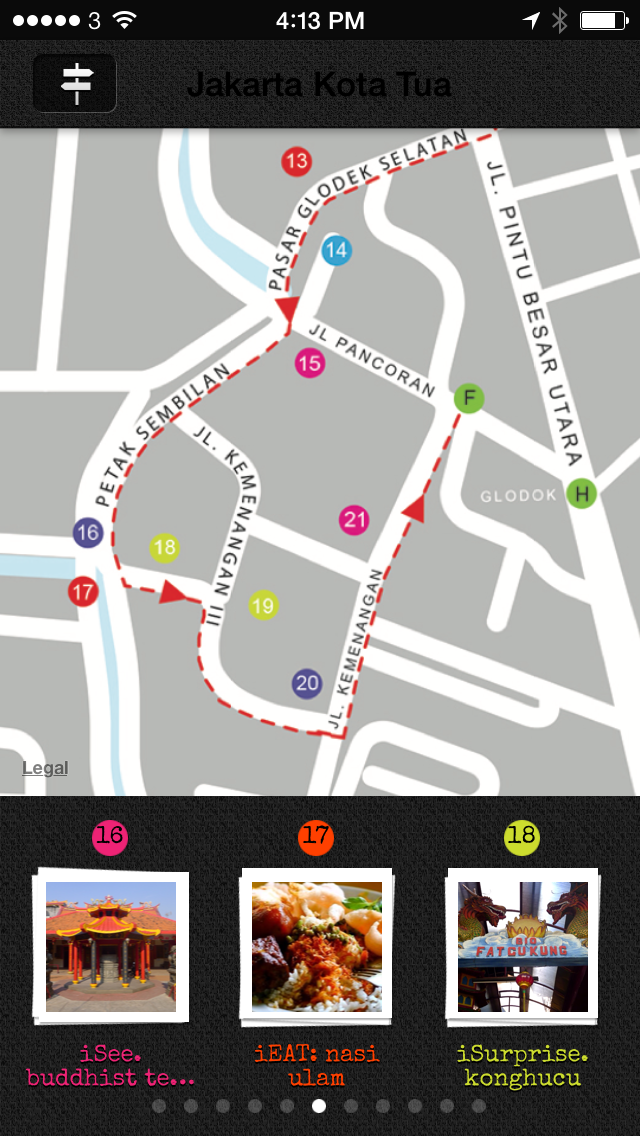Tap the green H marker at Glodok
The image size is (640, 1136).
pos(581,494)
